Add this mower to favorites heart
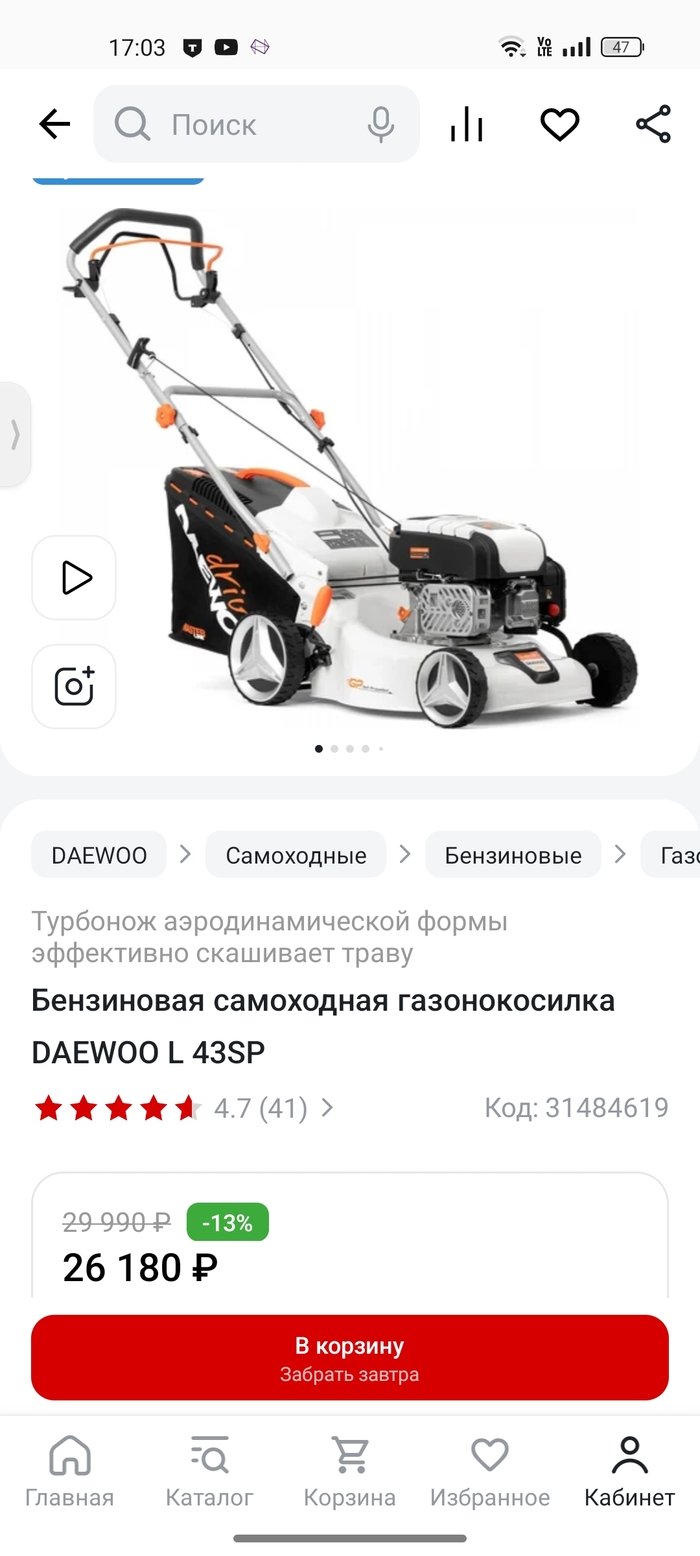This screenshot has height=1556, width=700. (559, 125)
